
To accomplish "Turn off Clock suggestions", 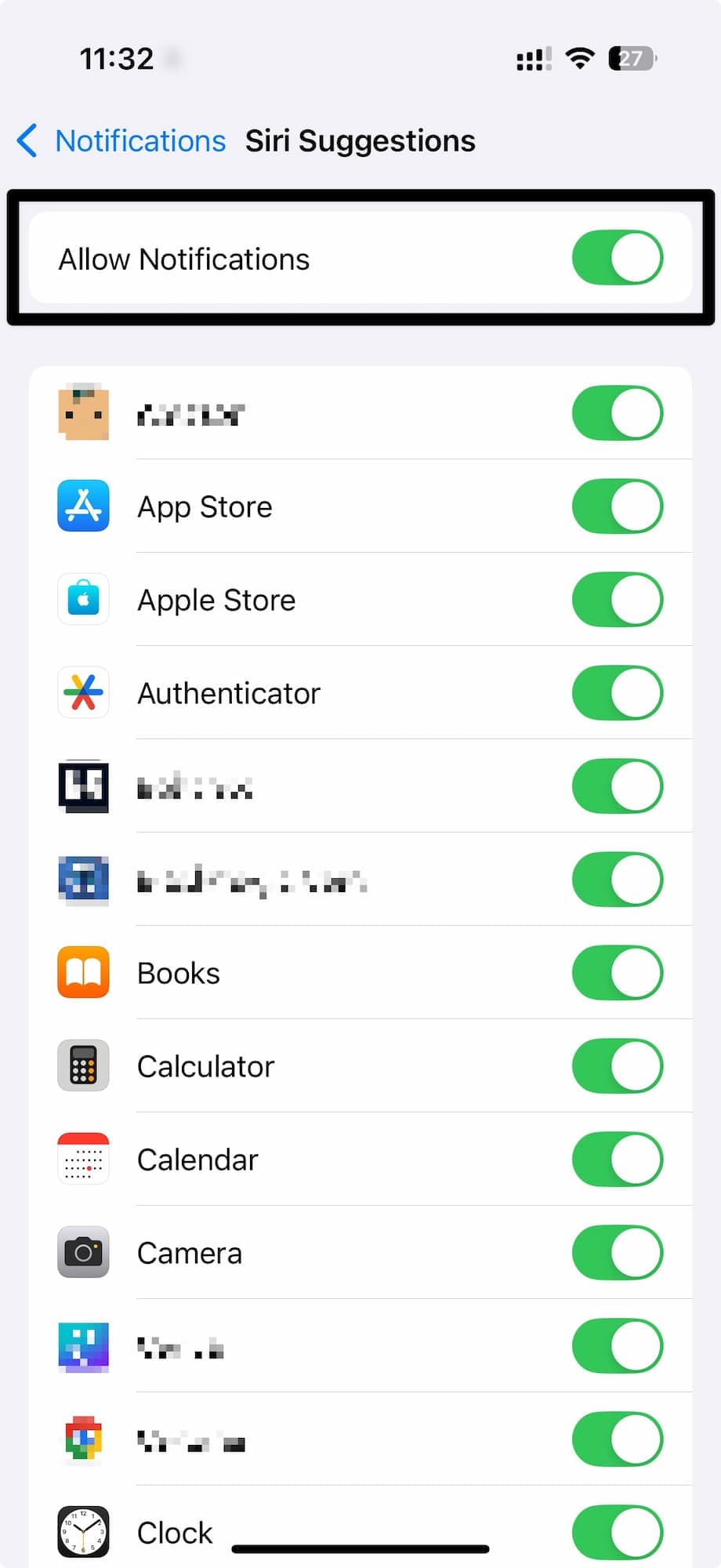I will [x=617, y=1531].
